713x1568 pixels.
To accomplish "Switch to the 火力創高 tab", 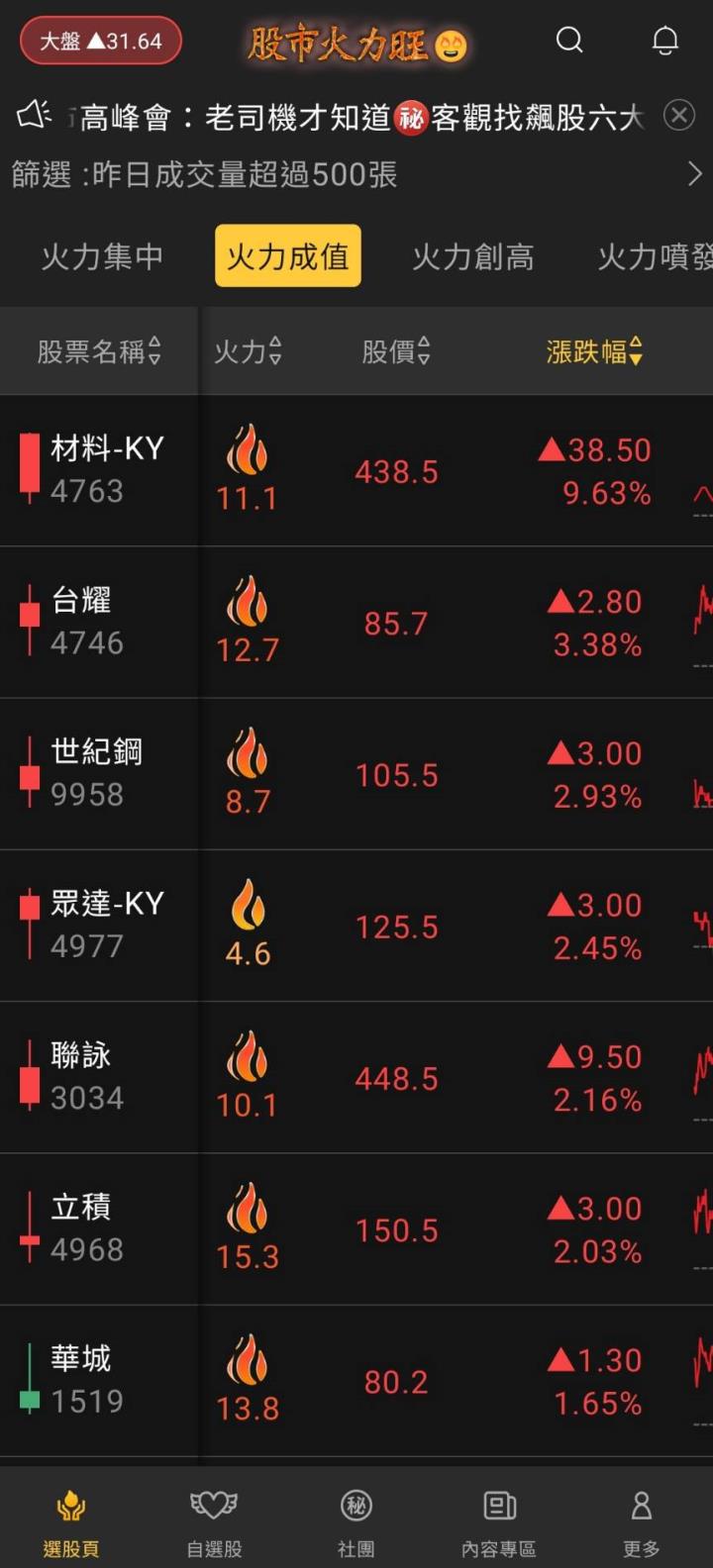I will 472,257.
